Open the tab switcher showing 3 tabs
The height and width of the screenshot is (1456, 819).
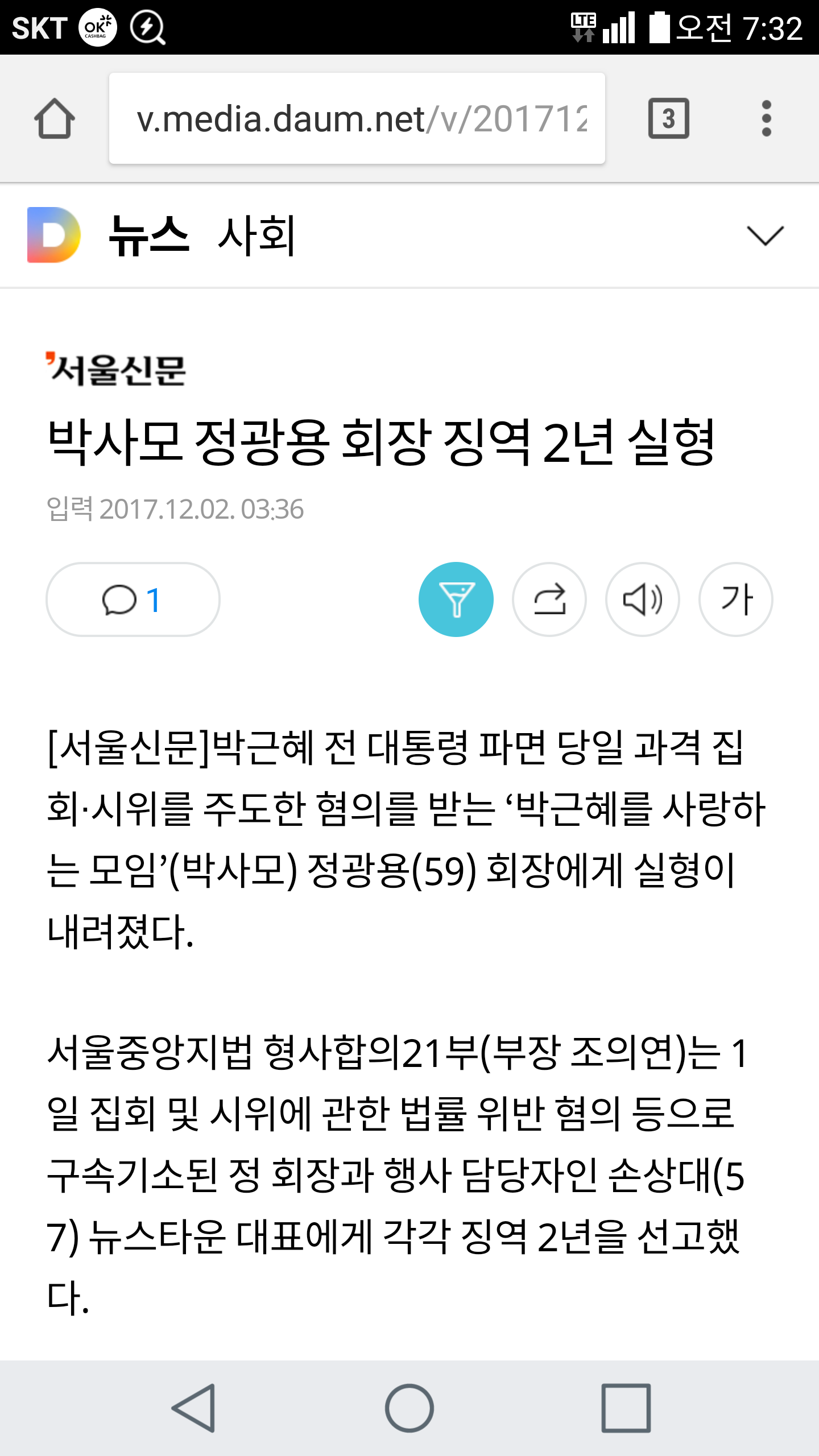click(668, 118)
